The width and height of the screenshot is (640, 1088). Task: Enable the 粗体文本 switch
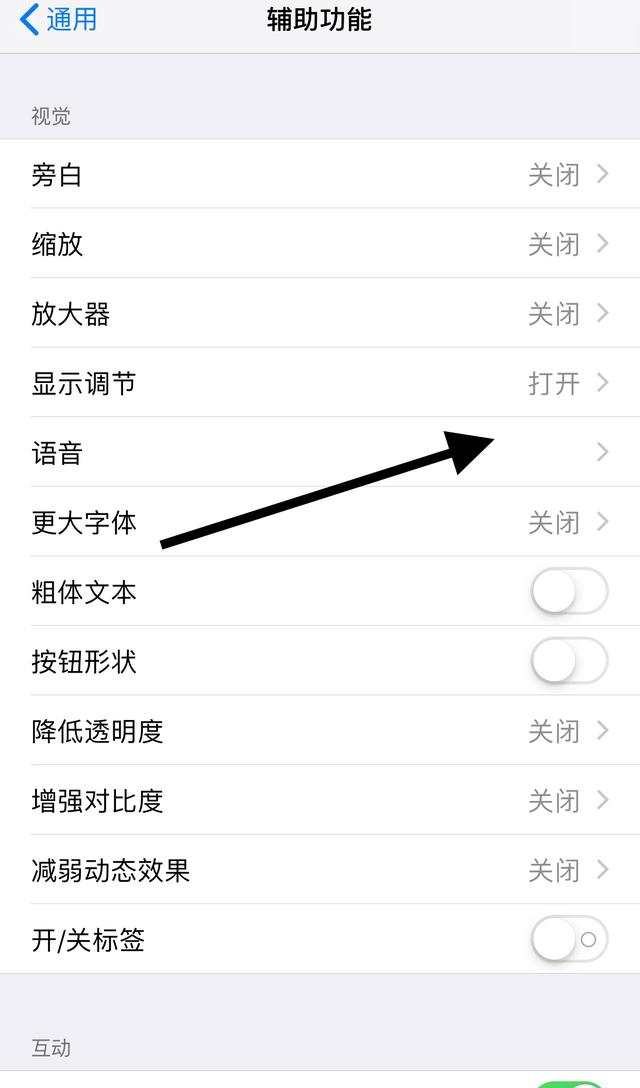[569, 591]
